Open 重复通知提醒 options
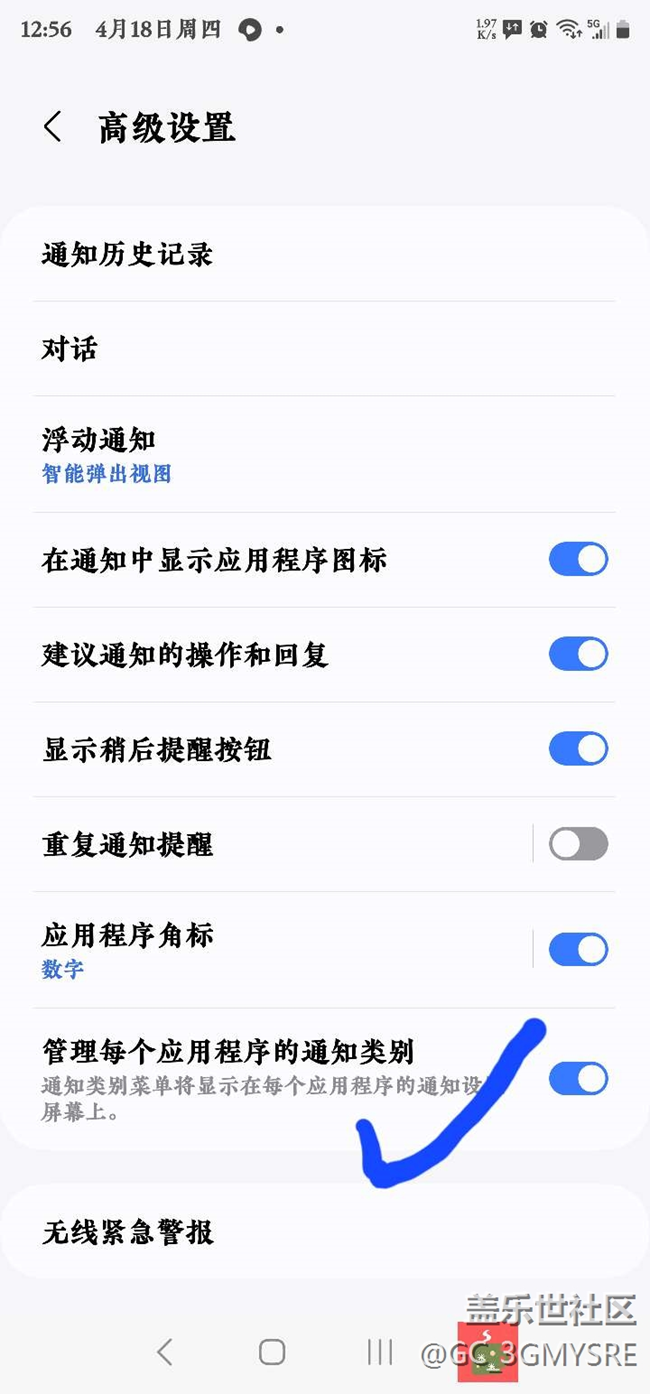 pyautogui.click(x=128, y=844)
